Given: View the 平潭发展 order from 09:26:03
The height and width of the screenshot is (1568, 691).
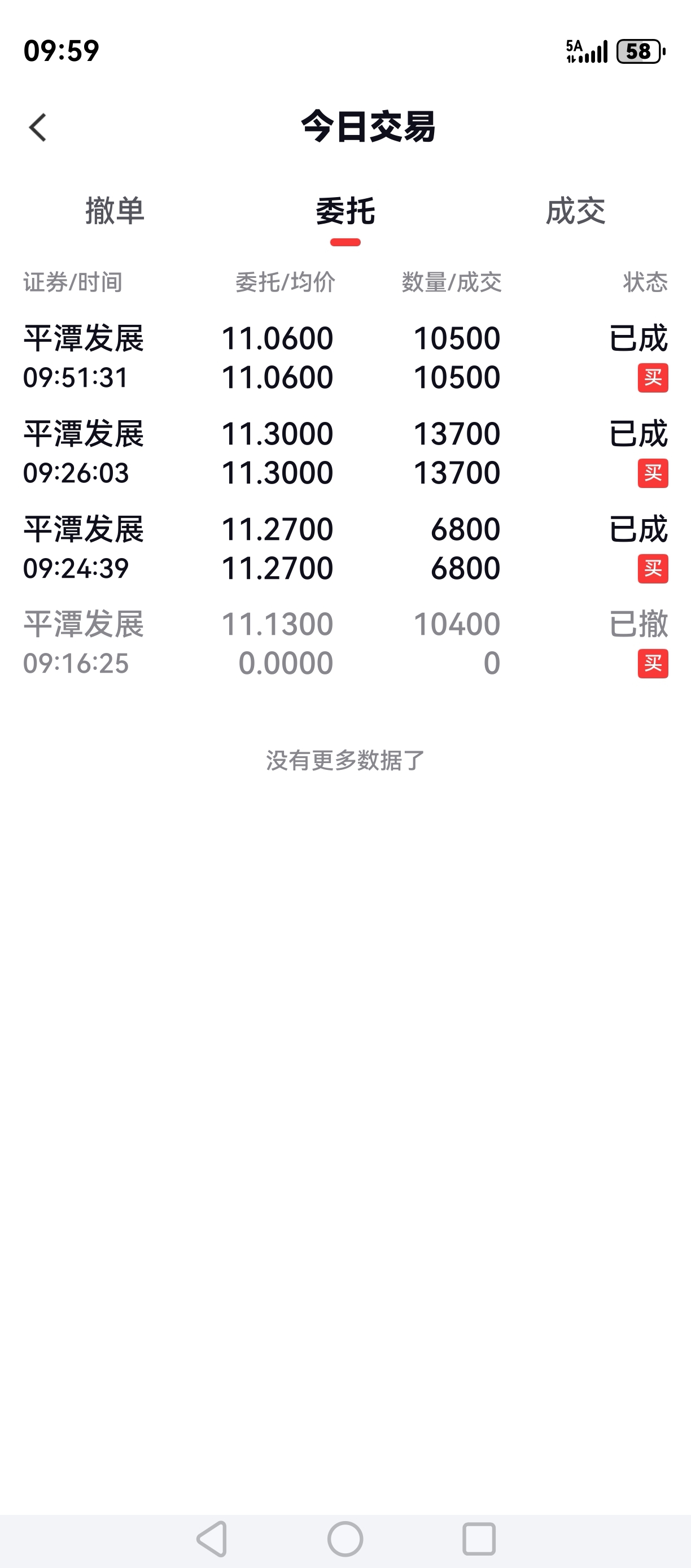Looking at the screenshot, I should (x=345, y=453).
